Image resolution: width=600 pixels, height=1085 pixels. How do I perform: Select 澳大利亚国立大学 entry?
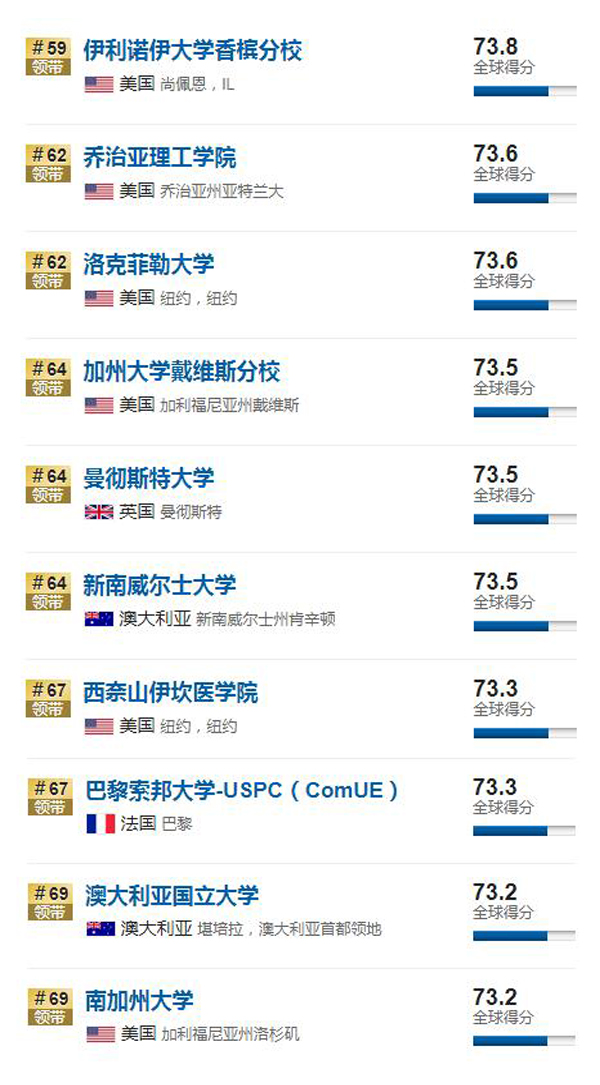pos(172,895)
